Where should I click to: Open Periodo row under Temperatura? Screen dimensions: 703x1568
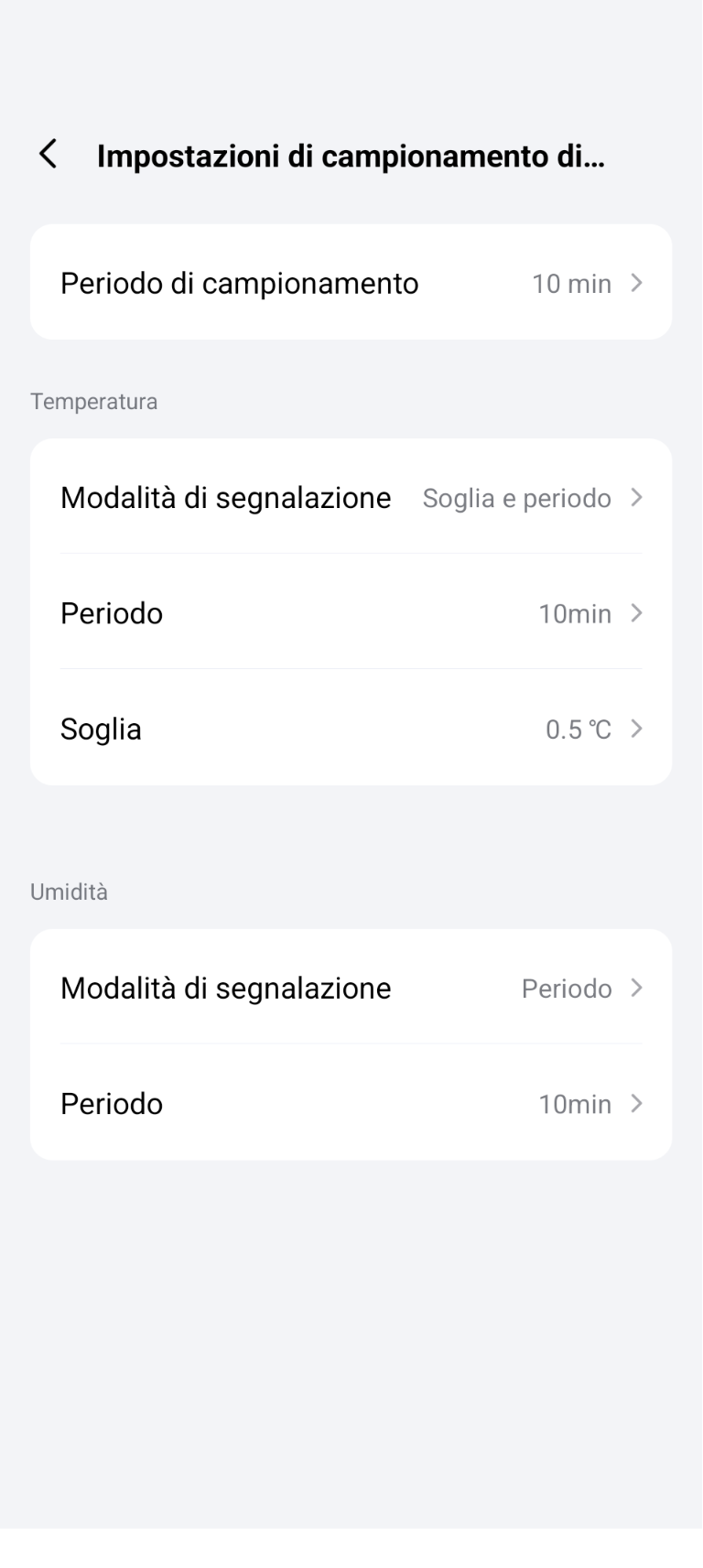pyautogui.click(x=351, y=613)
